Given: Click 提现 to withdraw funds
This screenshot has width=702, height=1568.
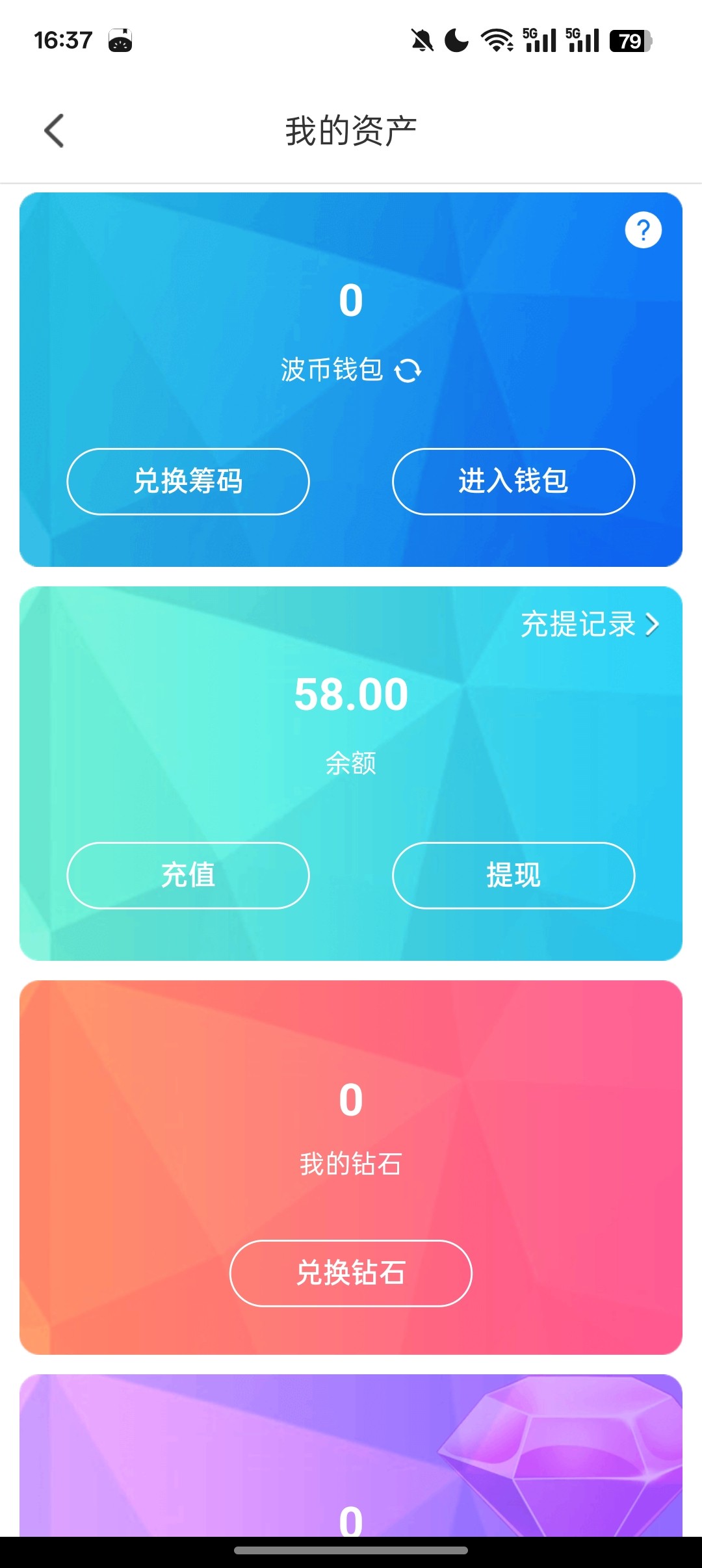Looking at the screenshot, I should point(513,876).
